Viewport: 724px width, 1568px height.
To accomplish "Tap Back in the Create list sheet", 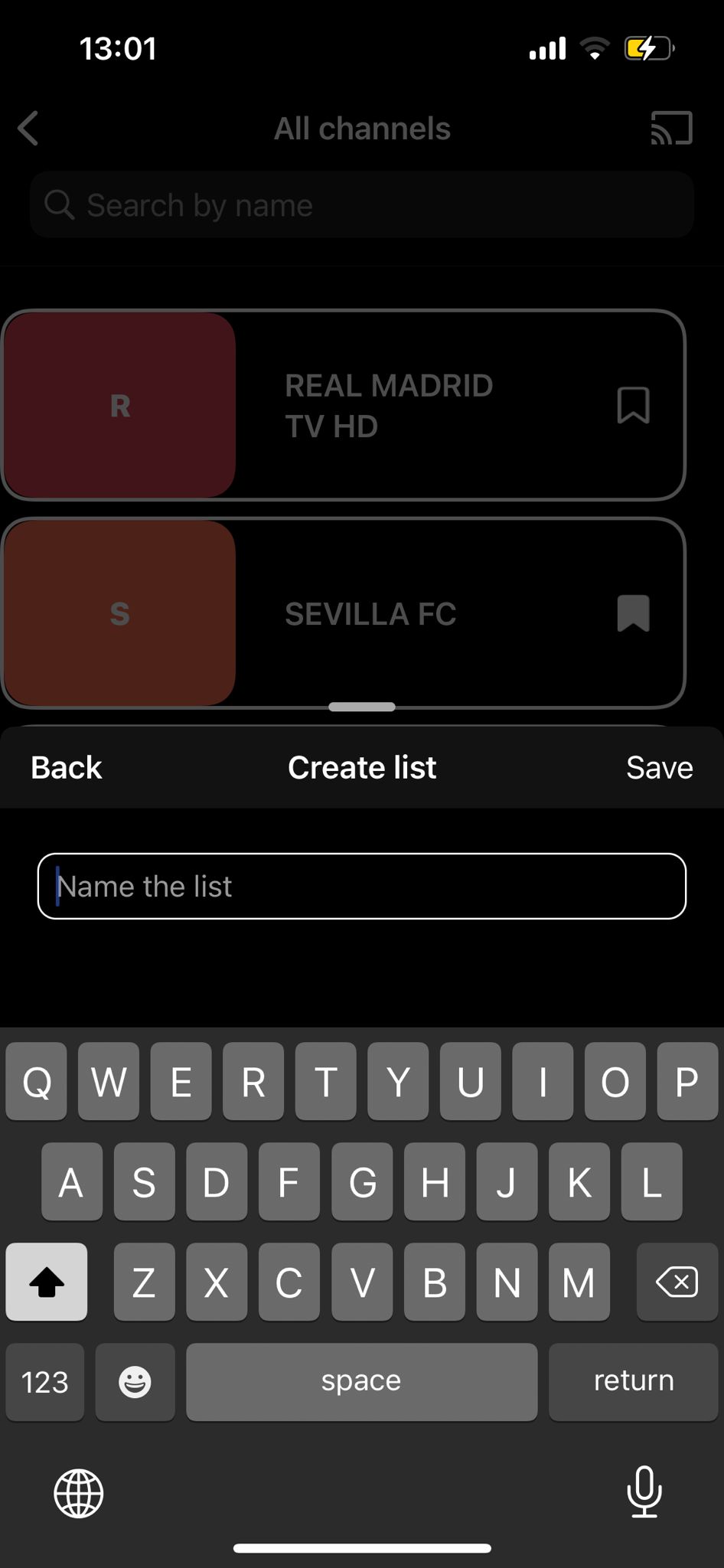I will [67, 768].
